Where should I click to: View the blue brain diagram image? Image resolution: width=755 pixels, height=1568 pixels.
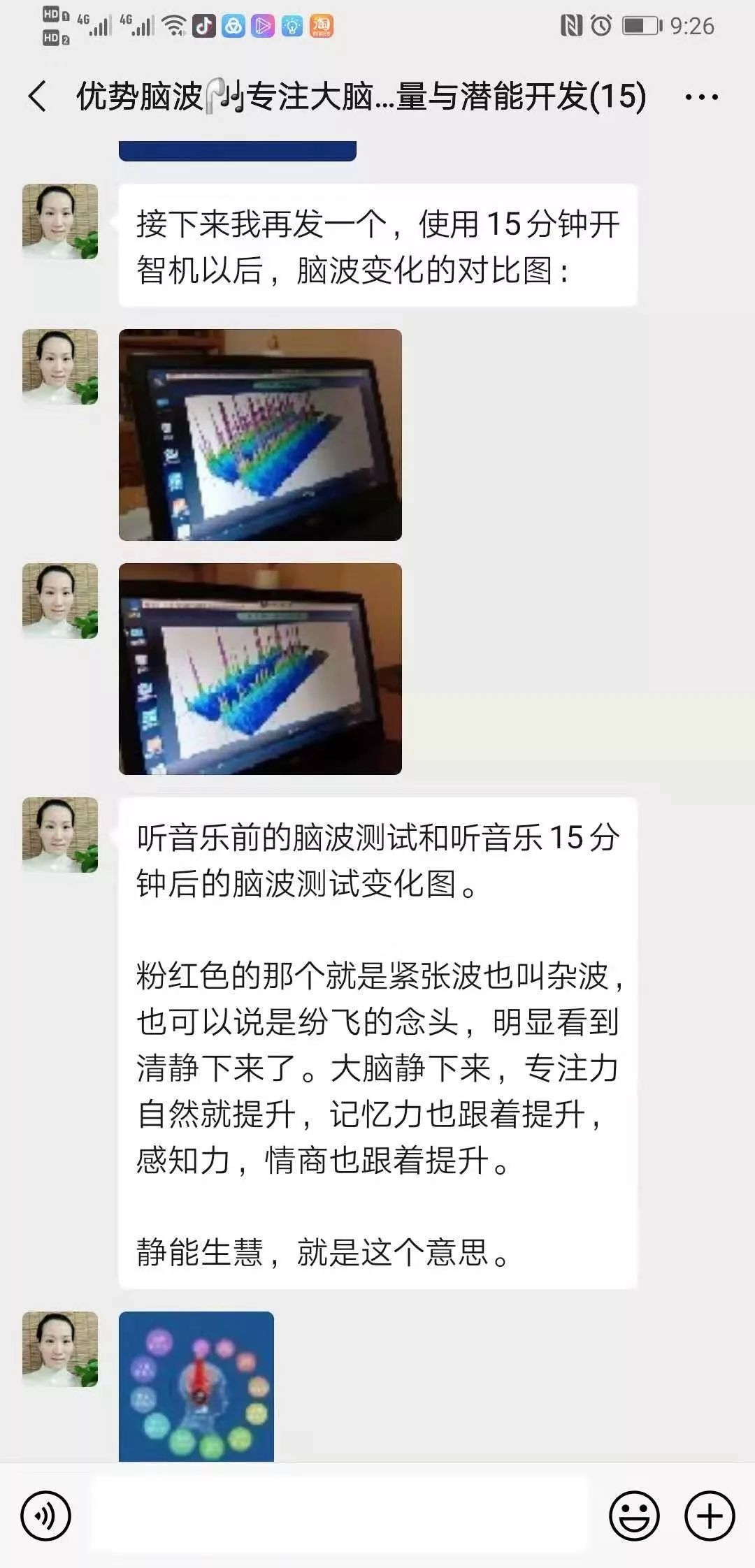pyautogui.click(x=196, y=1387)
